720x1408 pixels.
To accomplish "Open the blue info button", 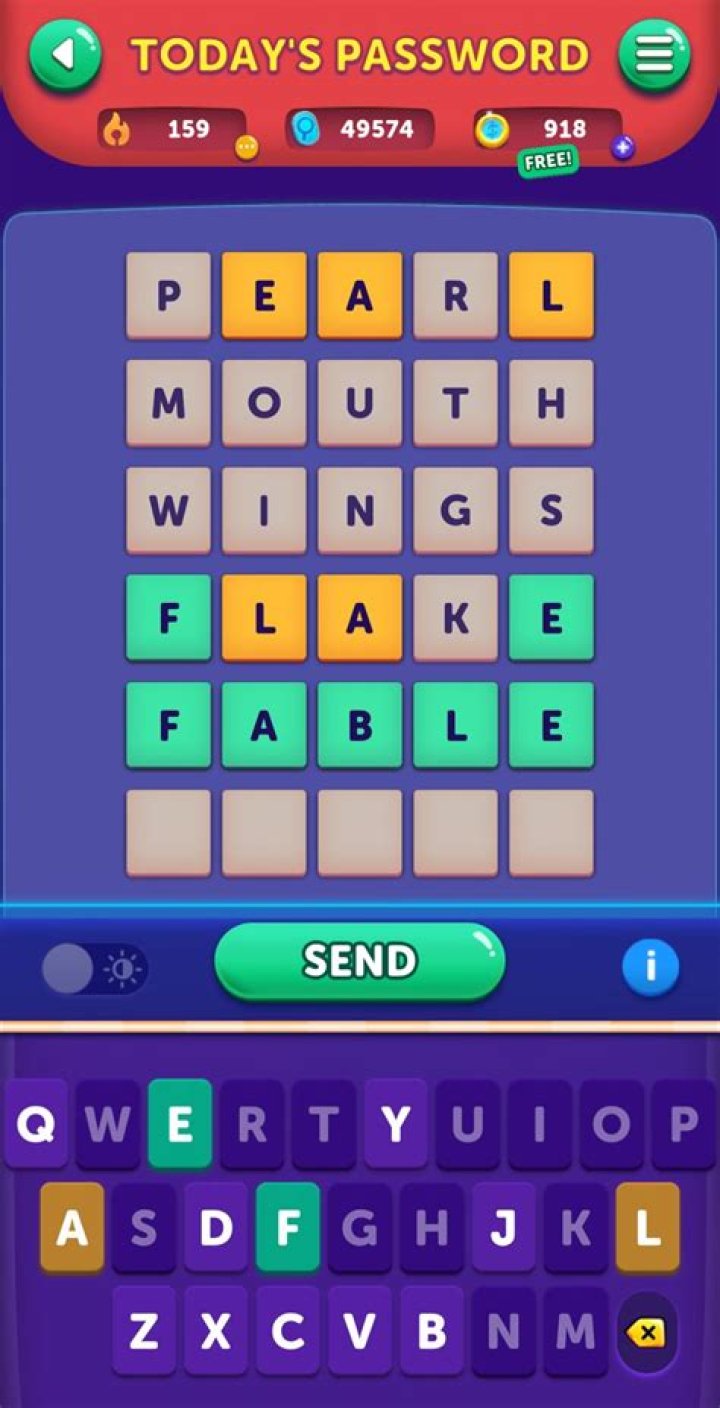I will [x=650, y=966].
